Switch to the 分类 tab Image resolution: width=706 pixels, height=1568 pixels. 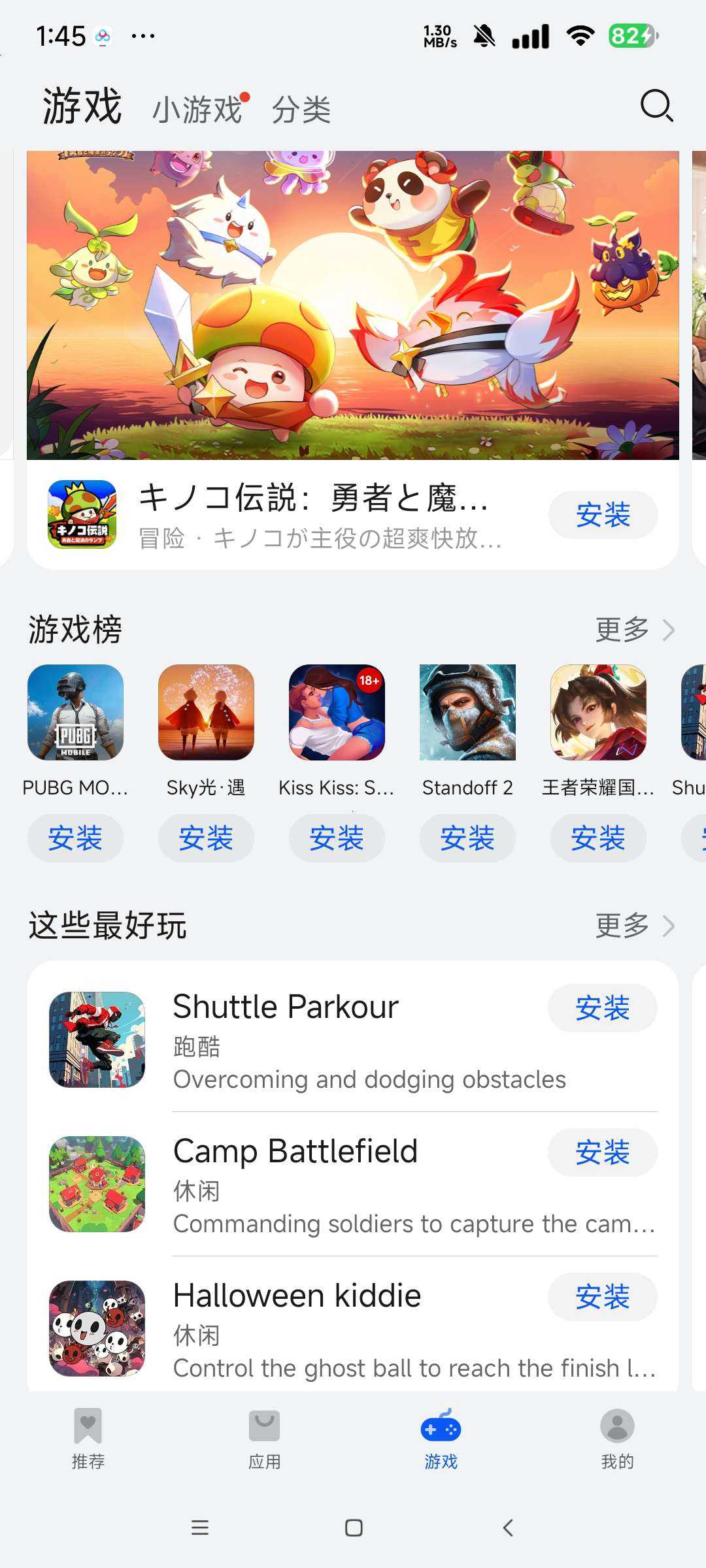[301, 108]
